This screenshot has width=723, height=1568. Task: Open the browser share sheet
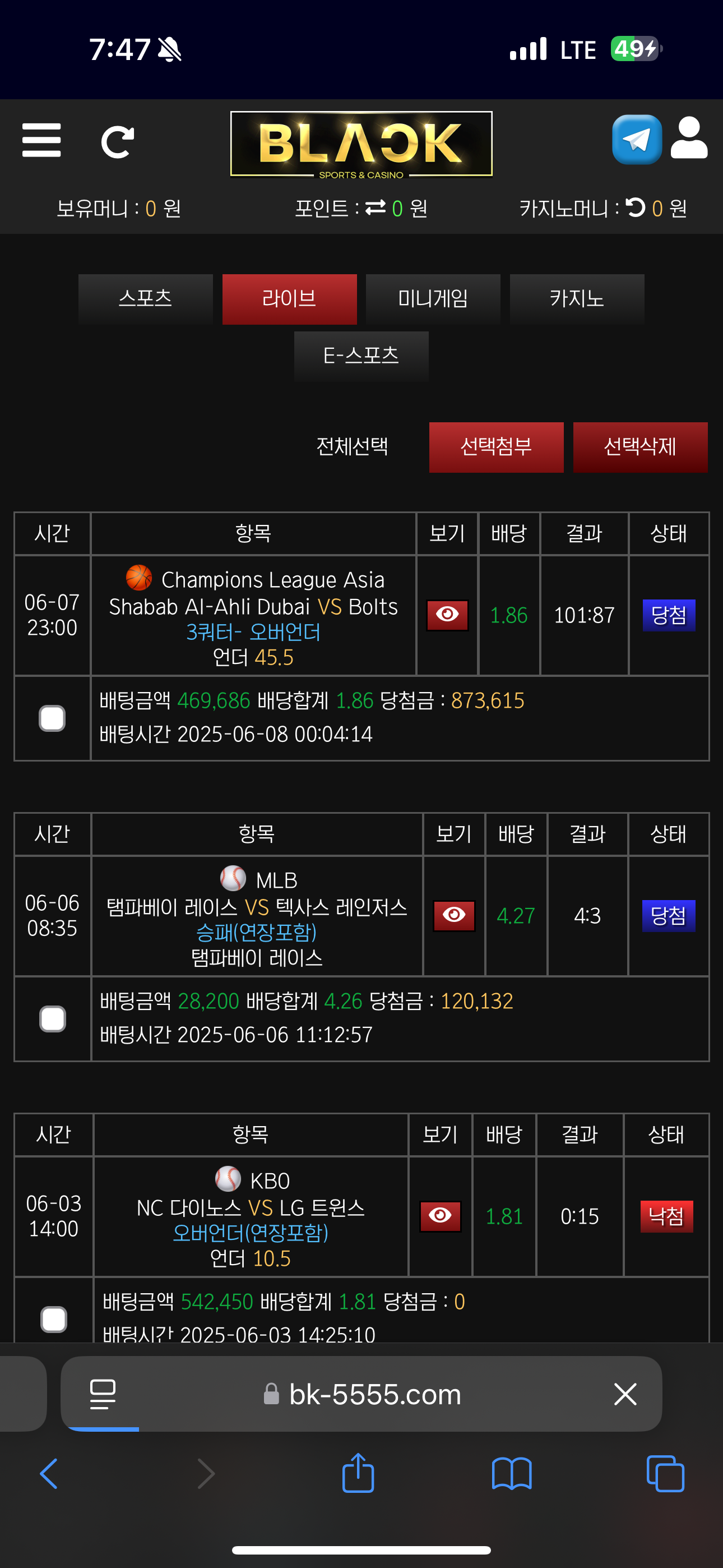pos(358,1473)
